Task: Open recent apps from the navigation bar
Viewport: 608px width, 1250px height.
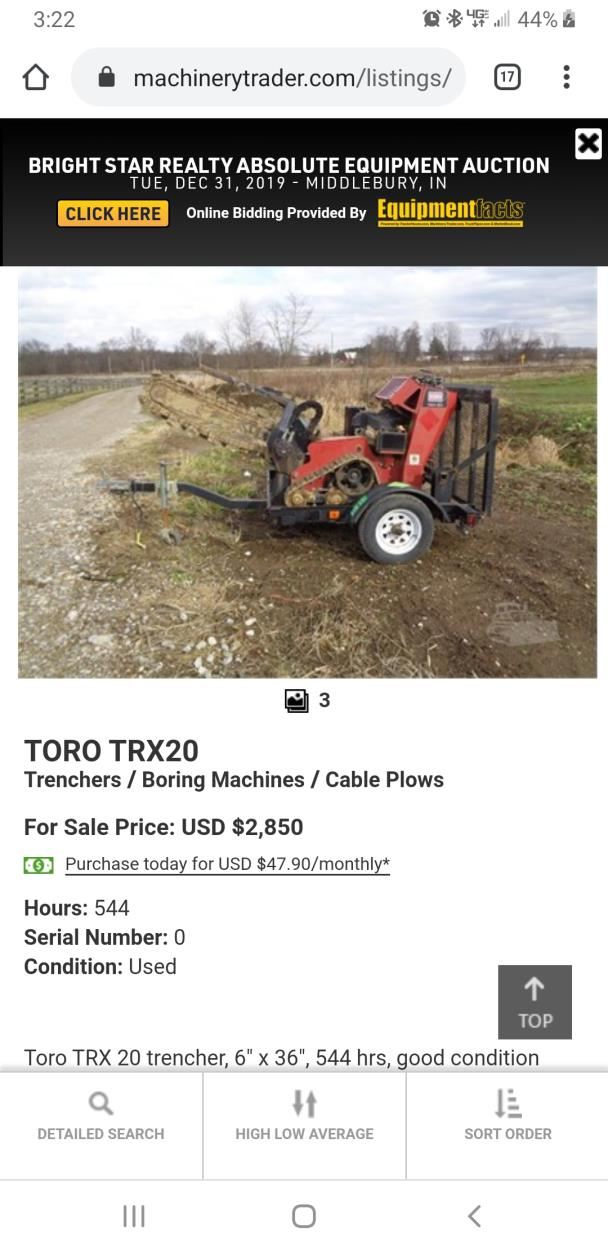Action: [134, 1216]
